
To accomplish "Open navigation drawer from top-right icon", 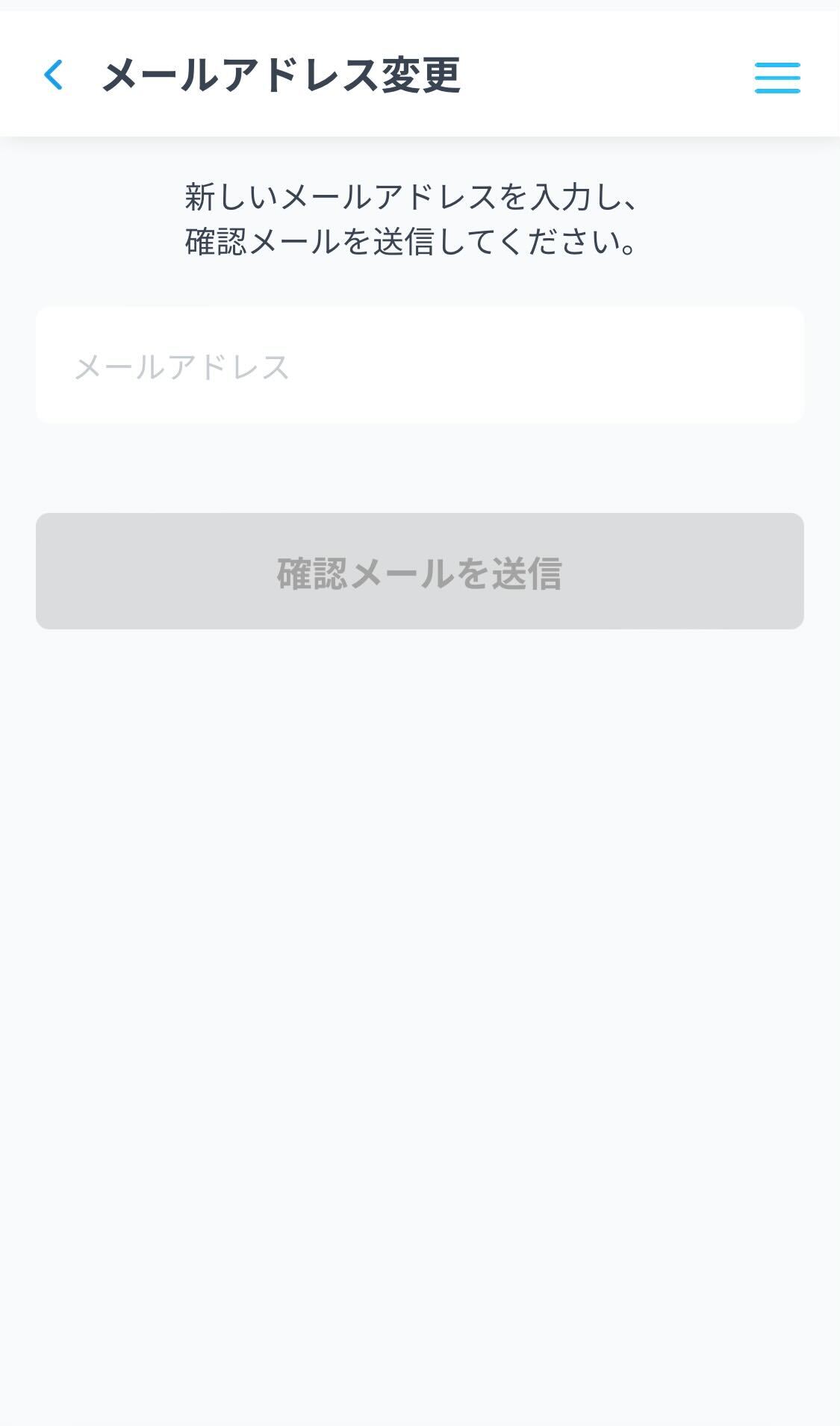I will click(x=777, y=77).
